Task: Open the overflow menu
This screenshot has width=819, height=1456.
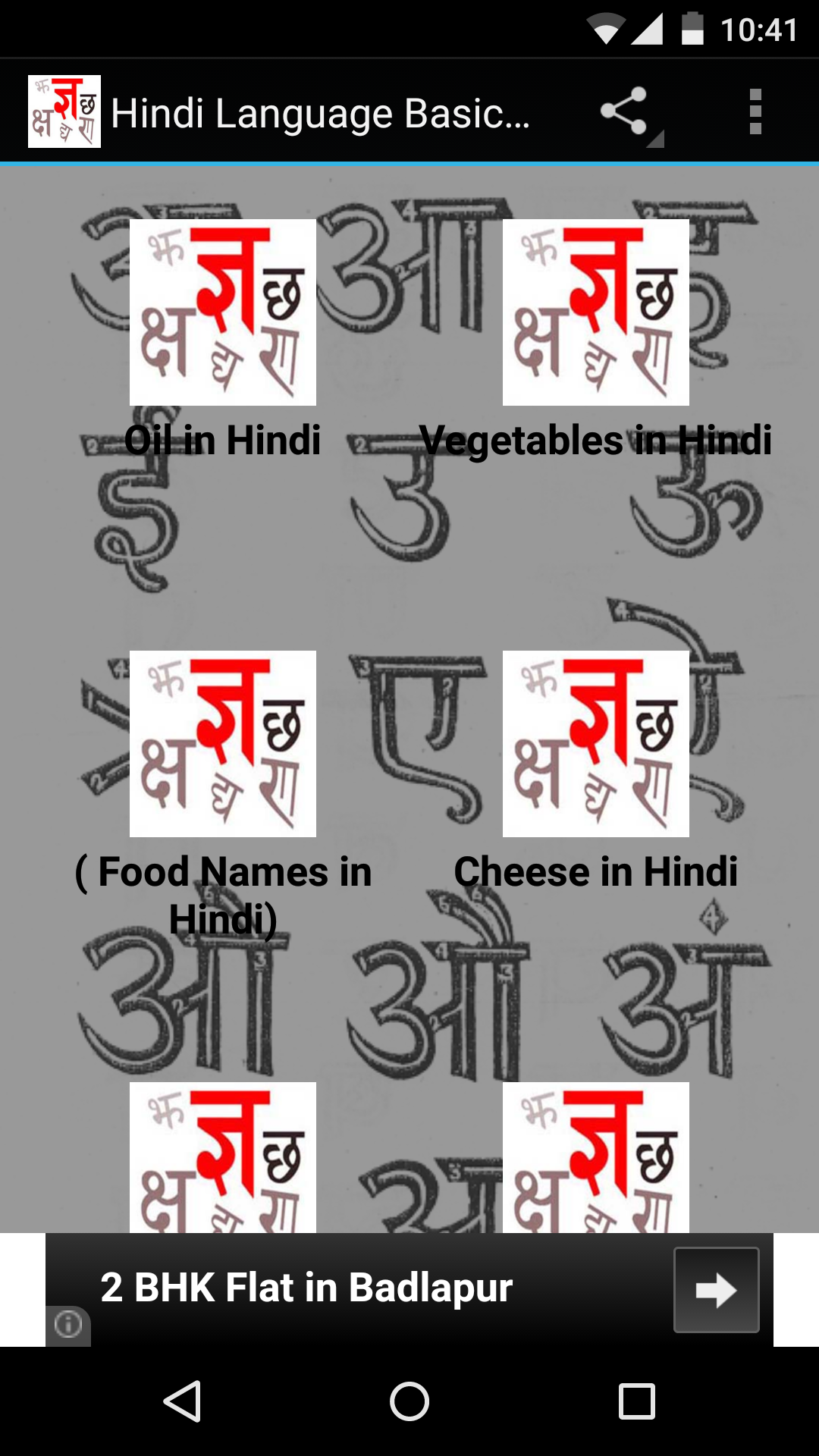Action: click(x=755, y=112)
